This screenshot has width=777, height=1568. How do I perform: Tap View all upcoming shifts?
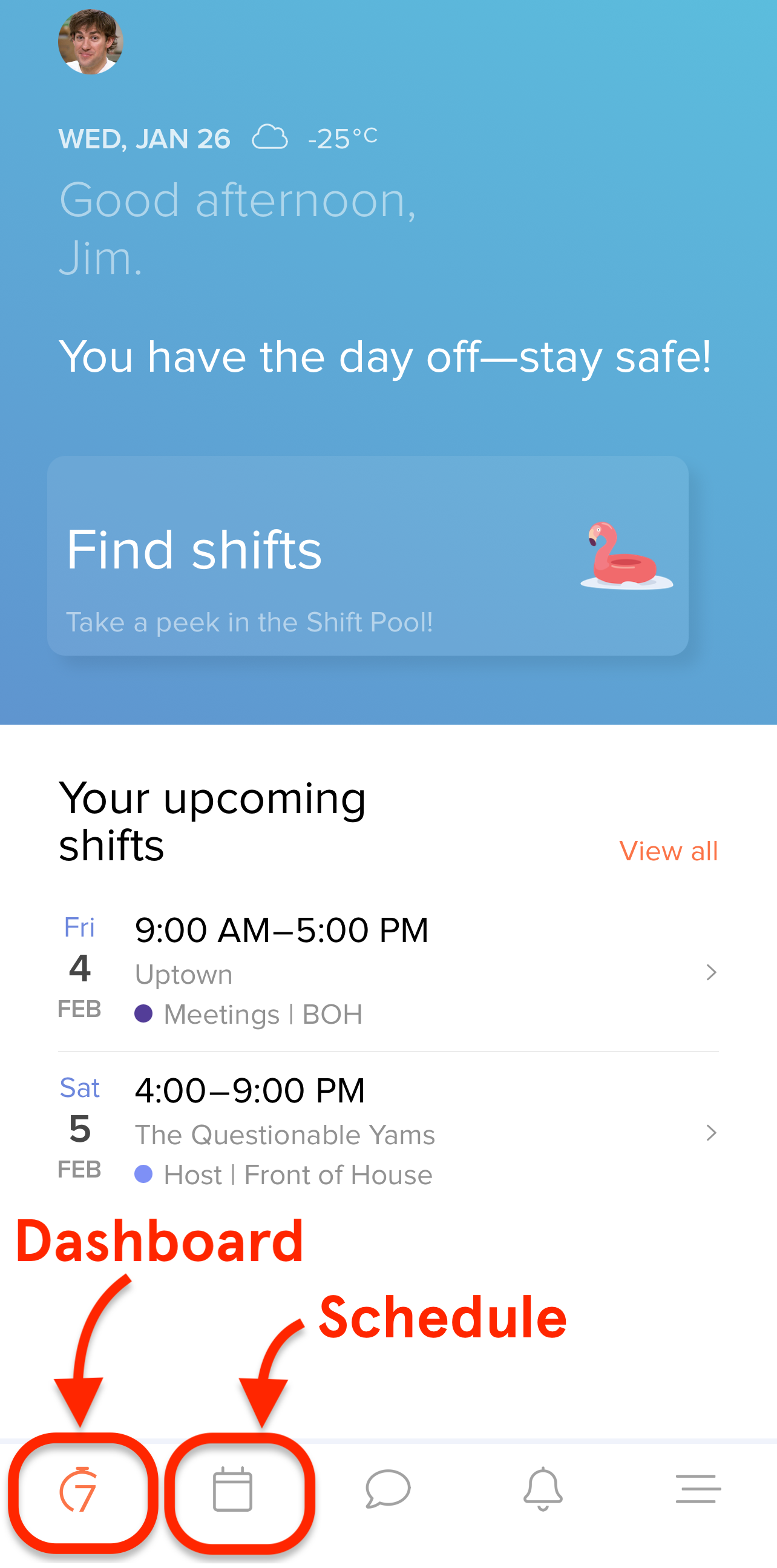668,851
